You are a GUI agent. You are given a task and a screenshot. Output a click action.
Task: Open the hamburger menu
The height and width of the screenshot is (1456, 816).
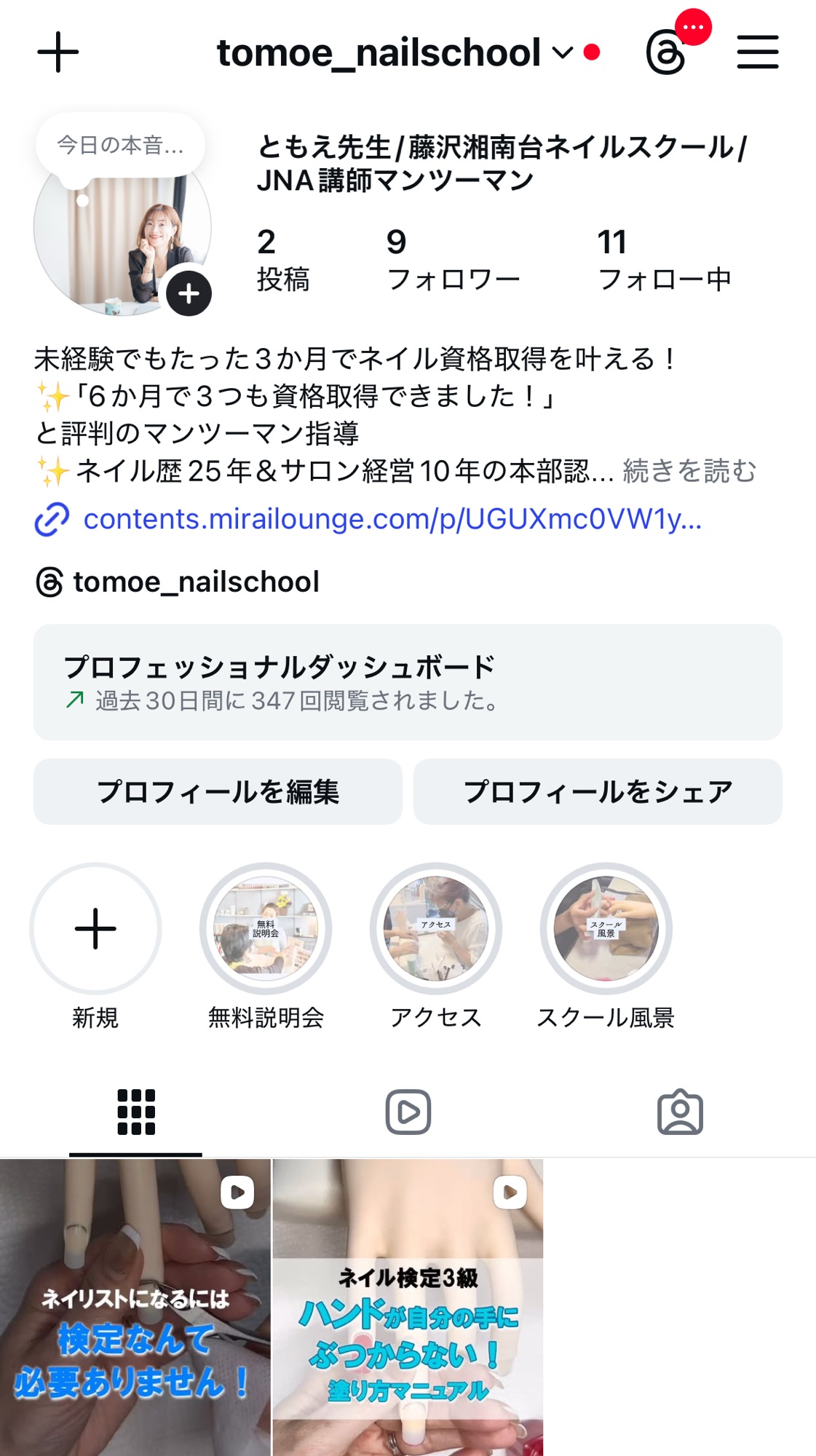tap(757, 52)
